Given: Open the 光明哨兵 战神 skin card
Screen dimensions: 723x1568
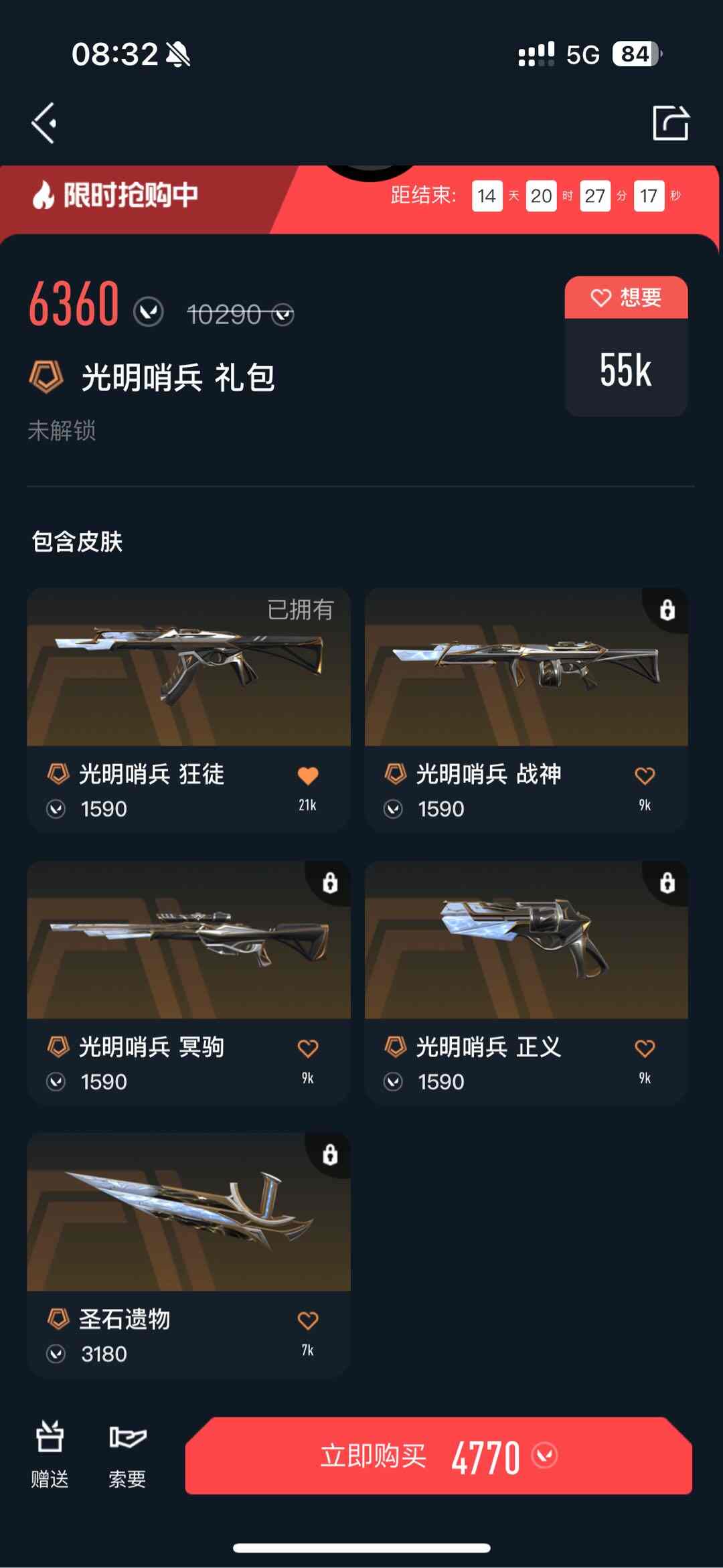Looking at the screenshot, I should pos(526,710).
